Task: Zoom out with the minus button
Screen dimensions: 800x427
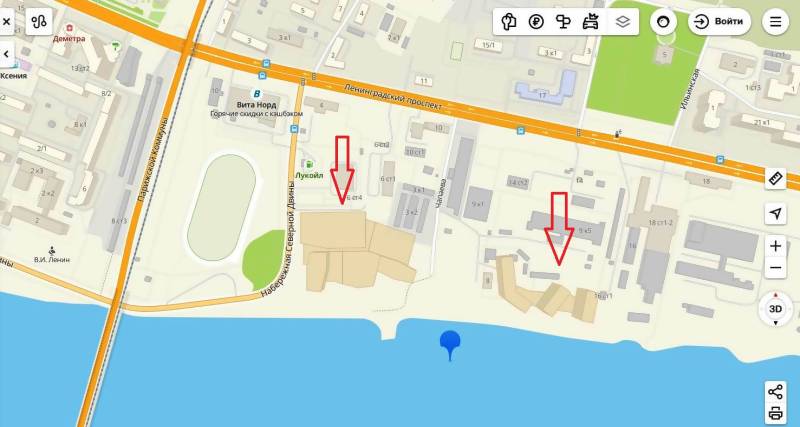Action: point(775,270)
